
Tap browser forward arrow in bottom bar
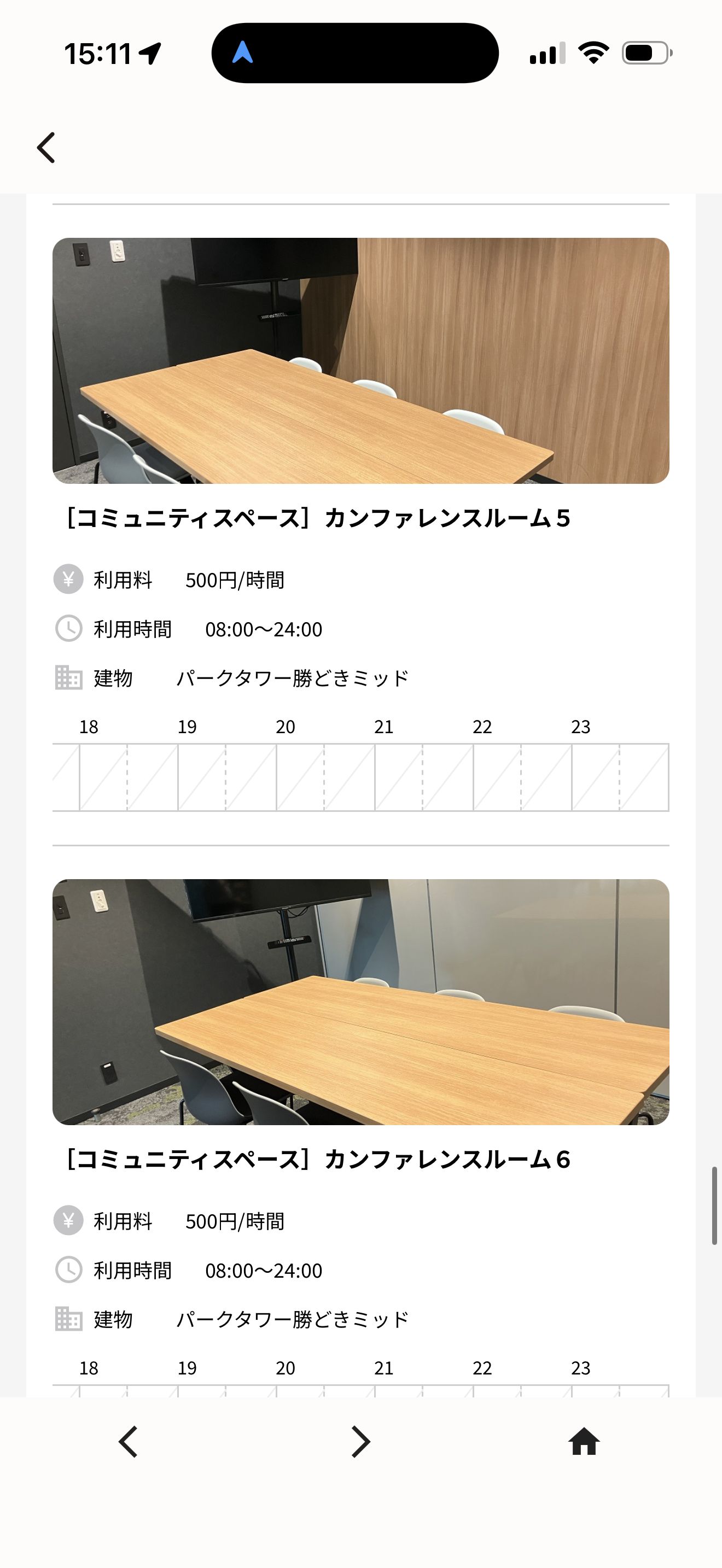click(x=360, y=1441)
